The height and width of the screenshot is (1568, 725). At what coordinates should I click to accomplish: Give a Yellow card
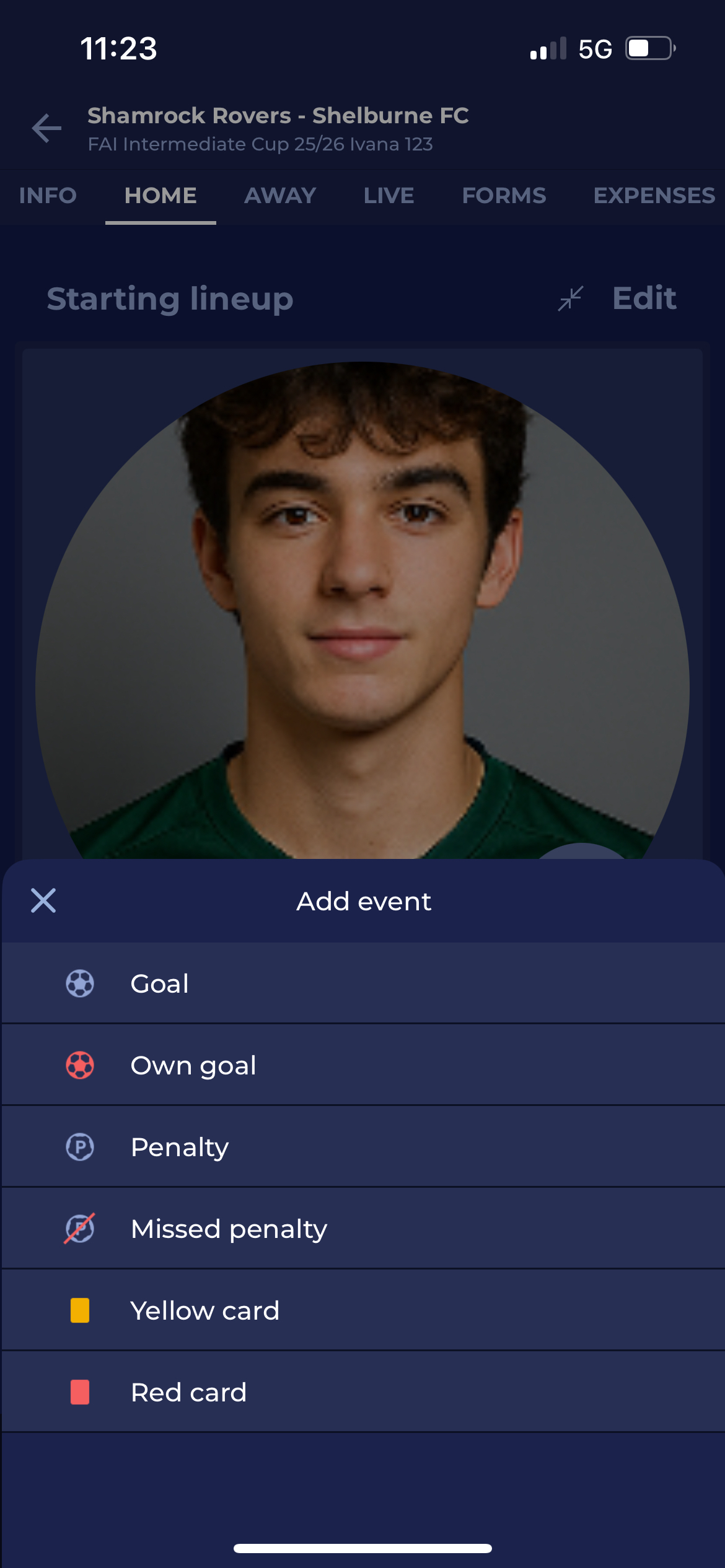[362, 1310]
